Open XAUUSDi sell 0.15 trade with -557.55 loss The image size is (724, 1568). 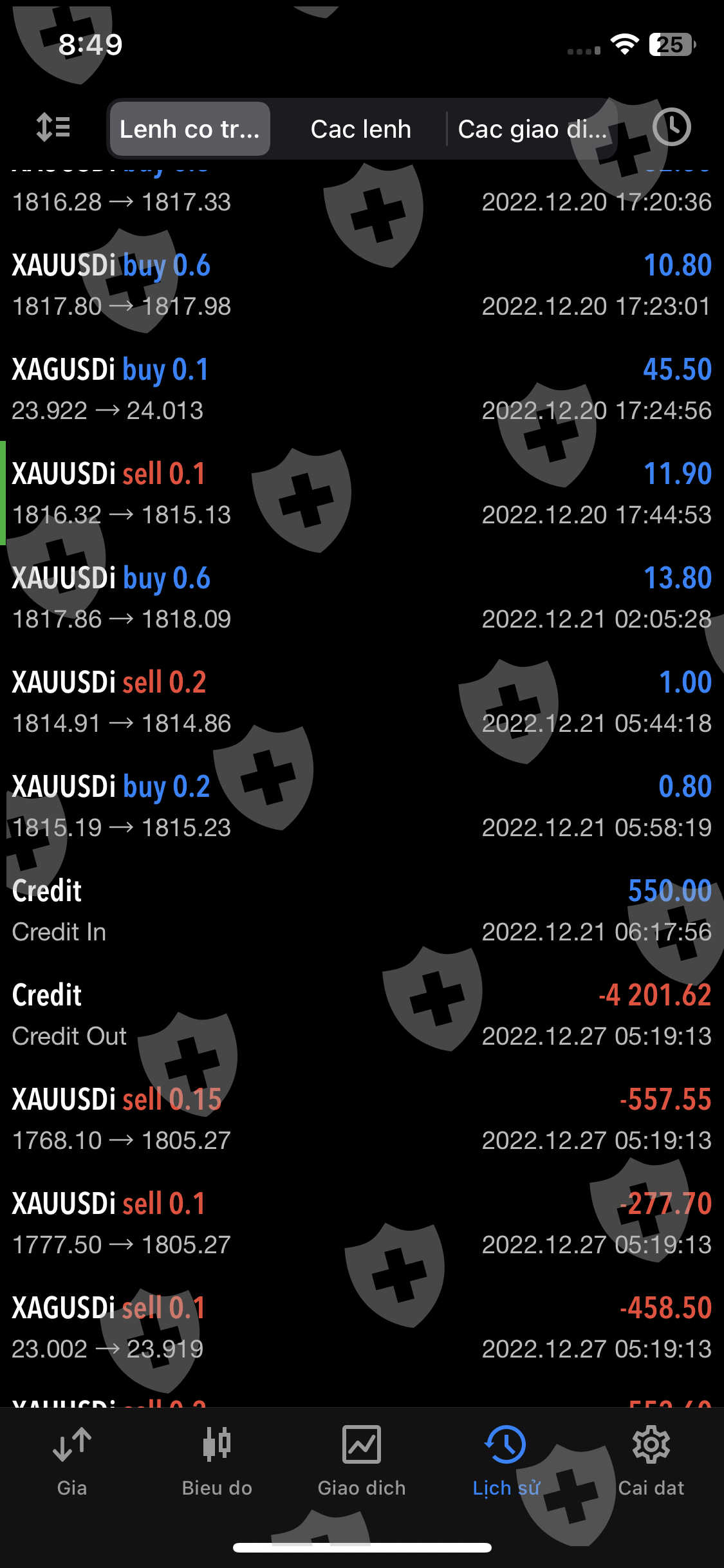pyautogui.click(x=362, y=1119)
